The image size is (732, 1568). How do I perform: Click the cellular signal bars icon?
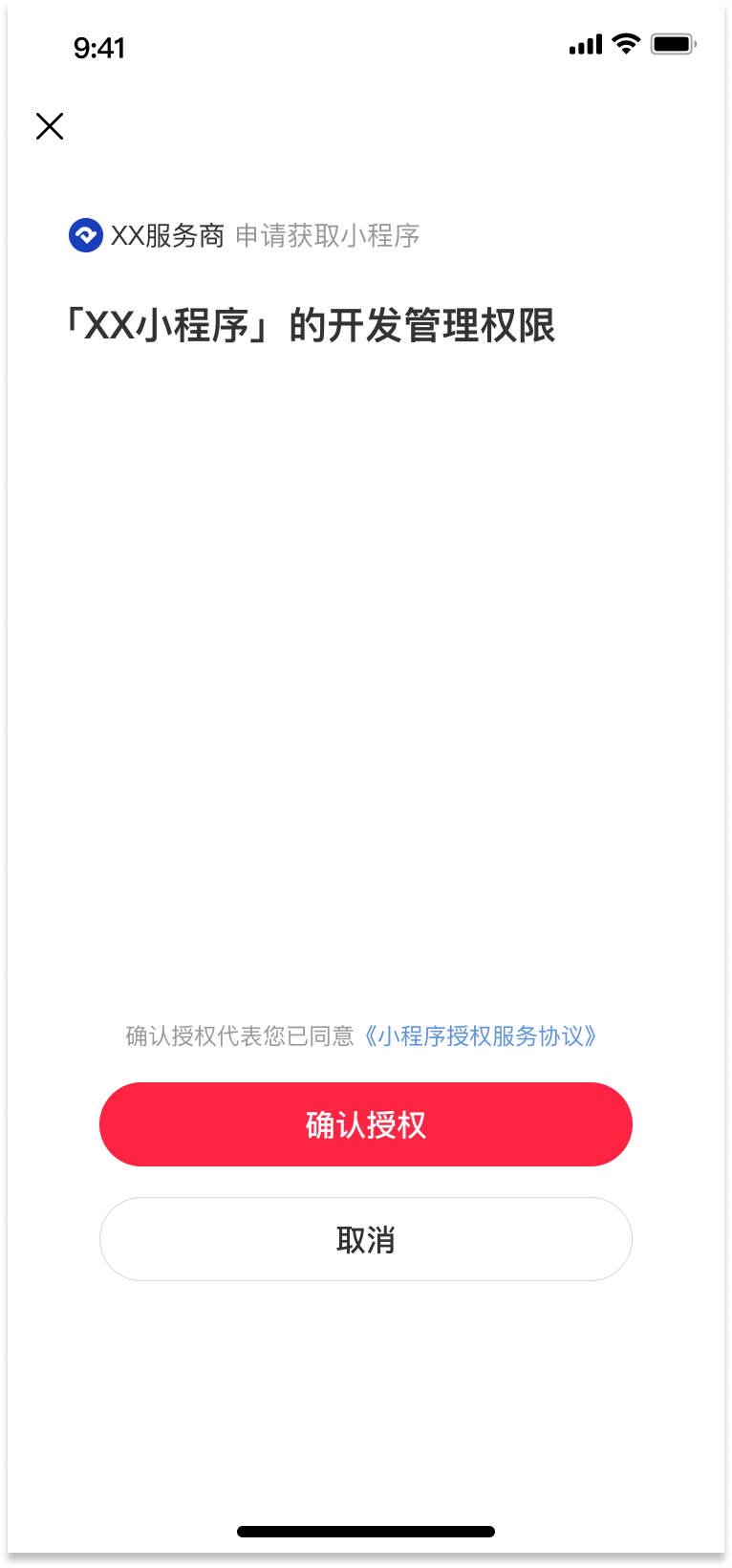coord(584,43)
